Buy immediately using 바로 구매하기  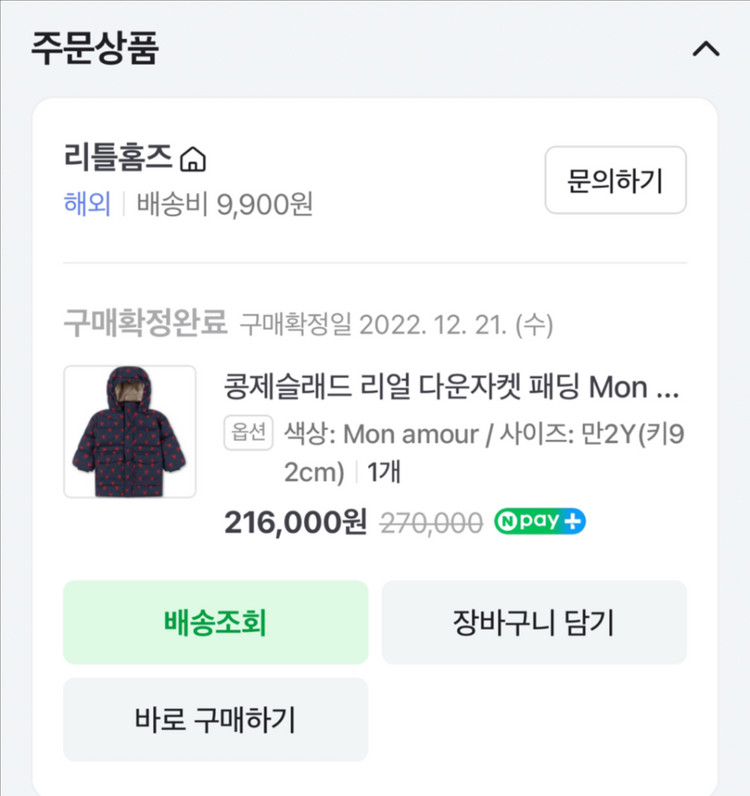(216, 719)
